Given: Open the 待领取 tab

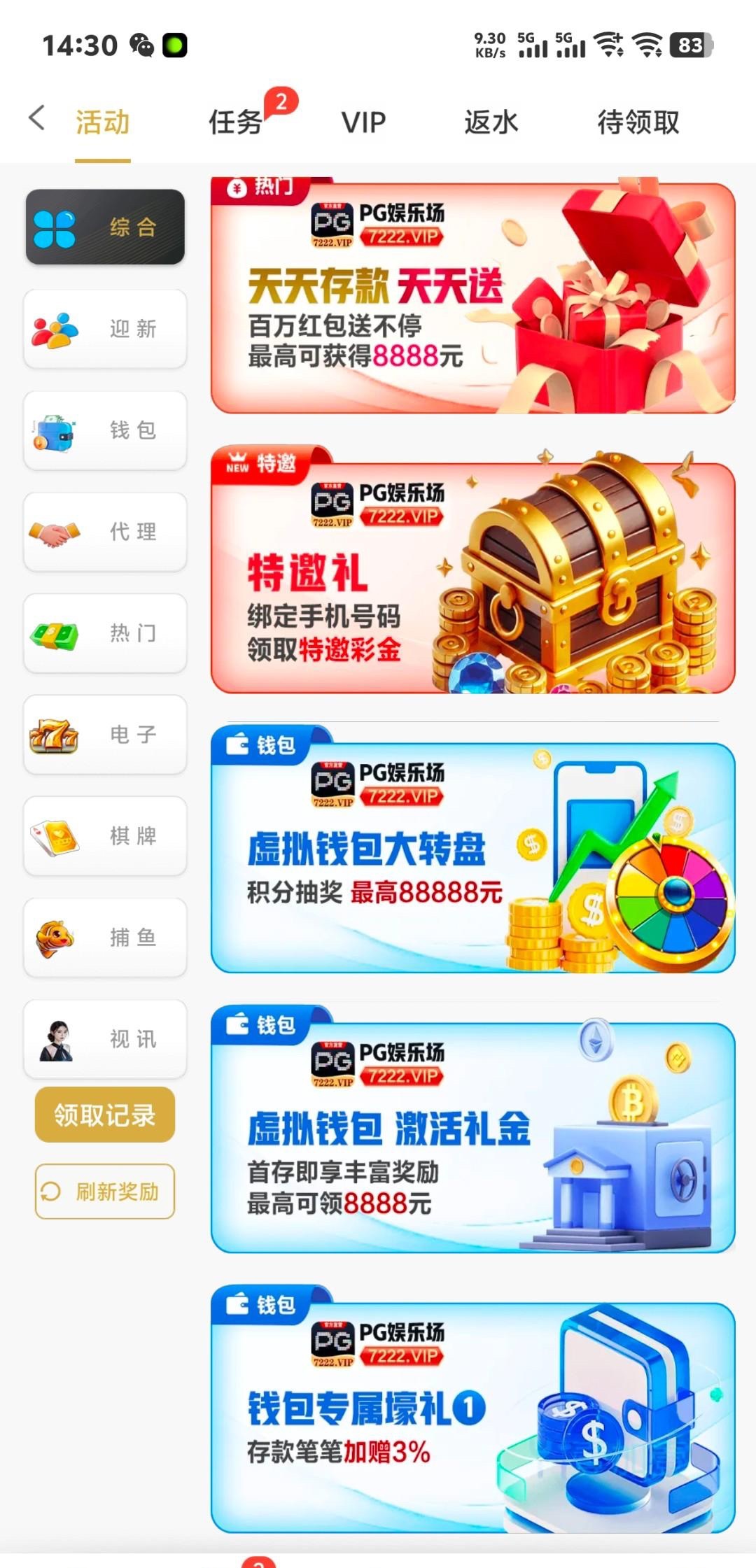Looking at the screenshot, I should point(638,122).
